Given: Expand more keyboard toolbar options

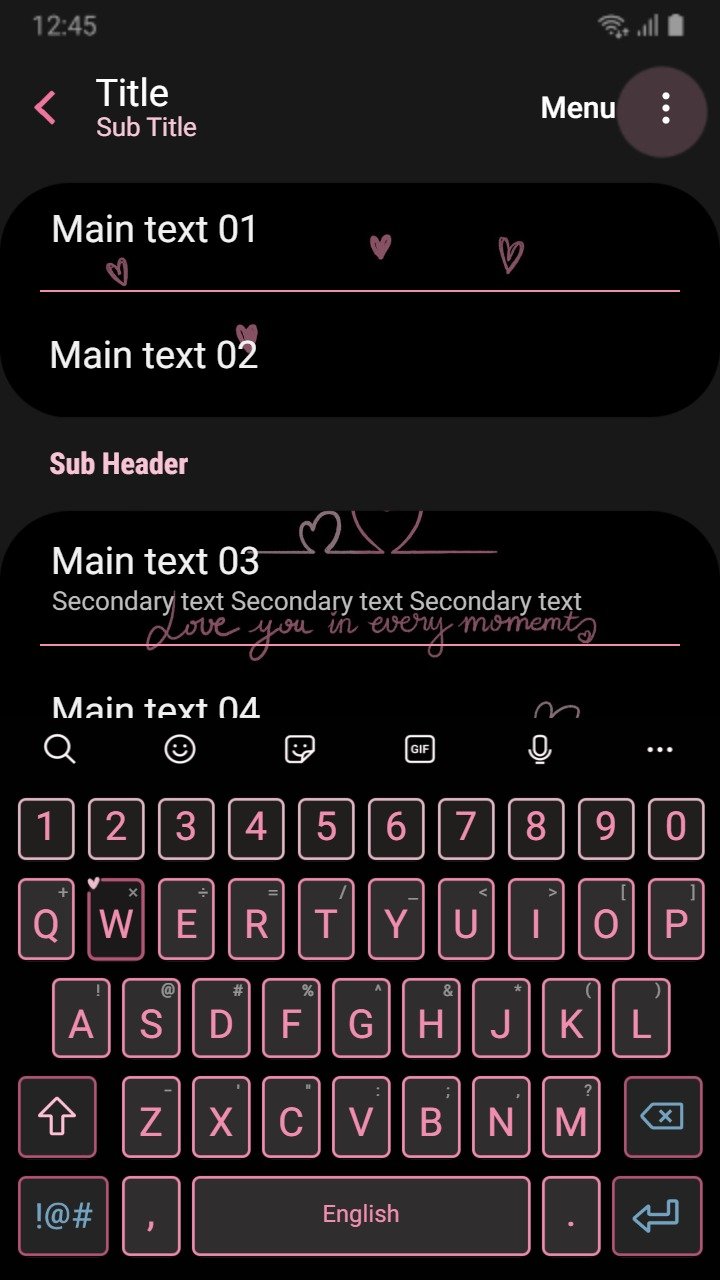Looking at the screenshot, I should [x=660, y=749].
